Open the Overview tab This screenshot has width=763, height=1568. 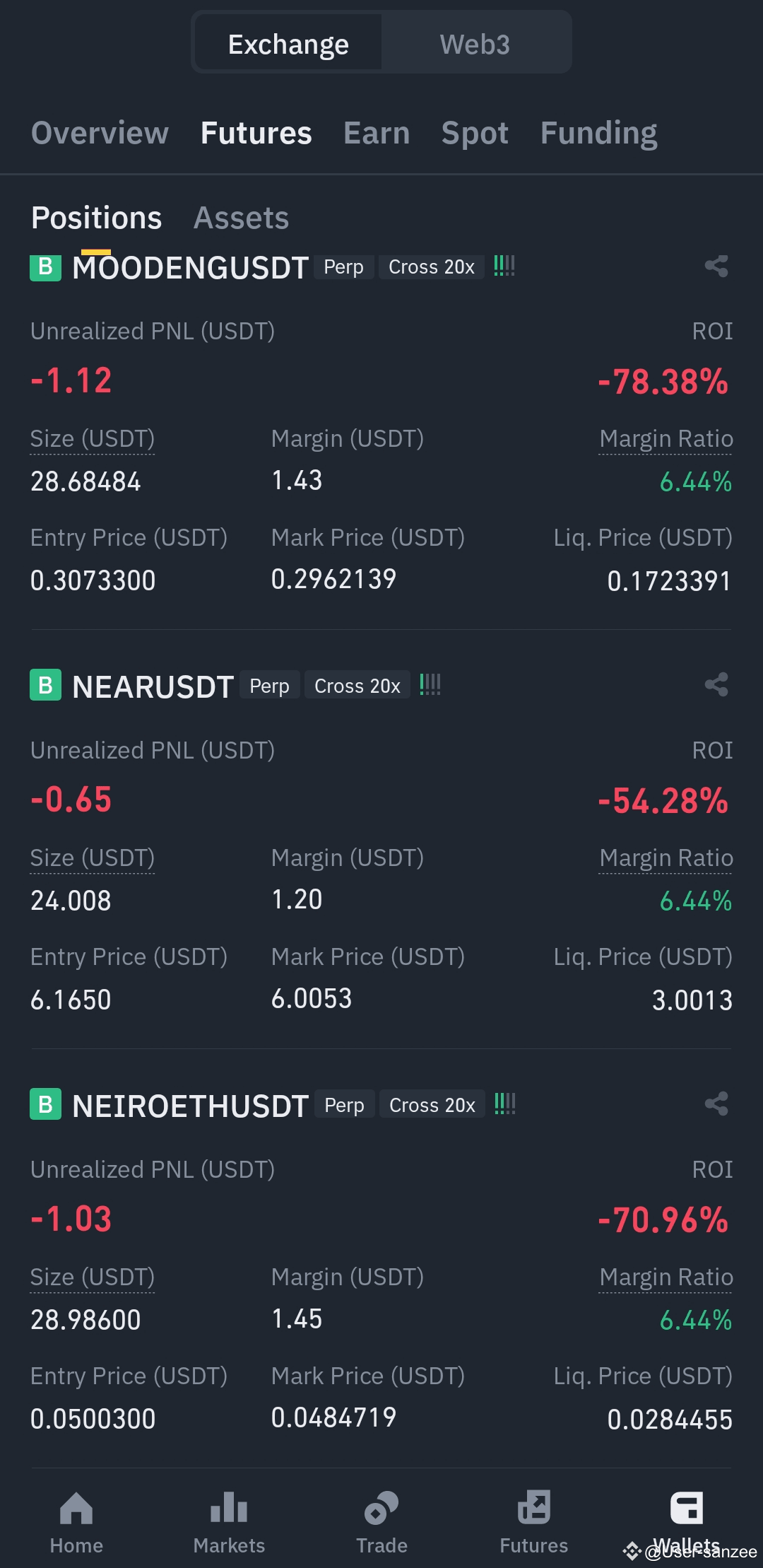click(x=100, y=133)
